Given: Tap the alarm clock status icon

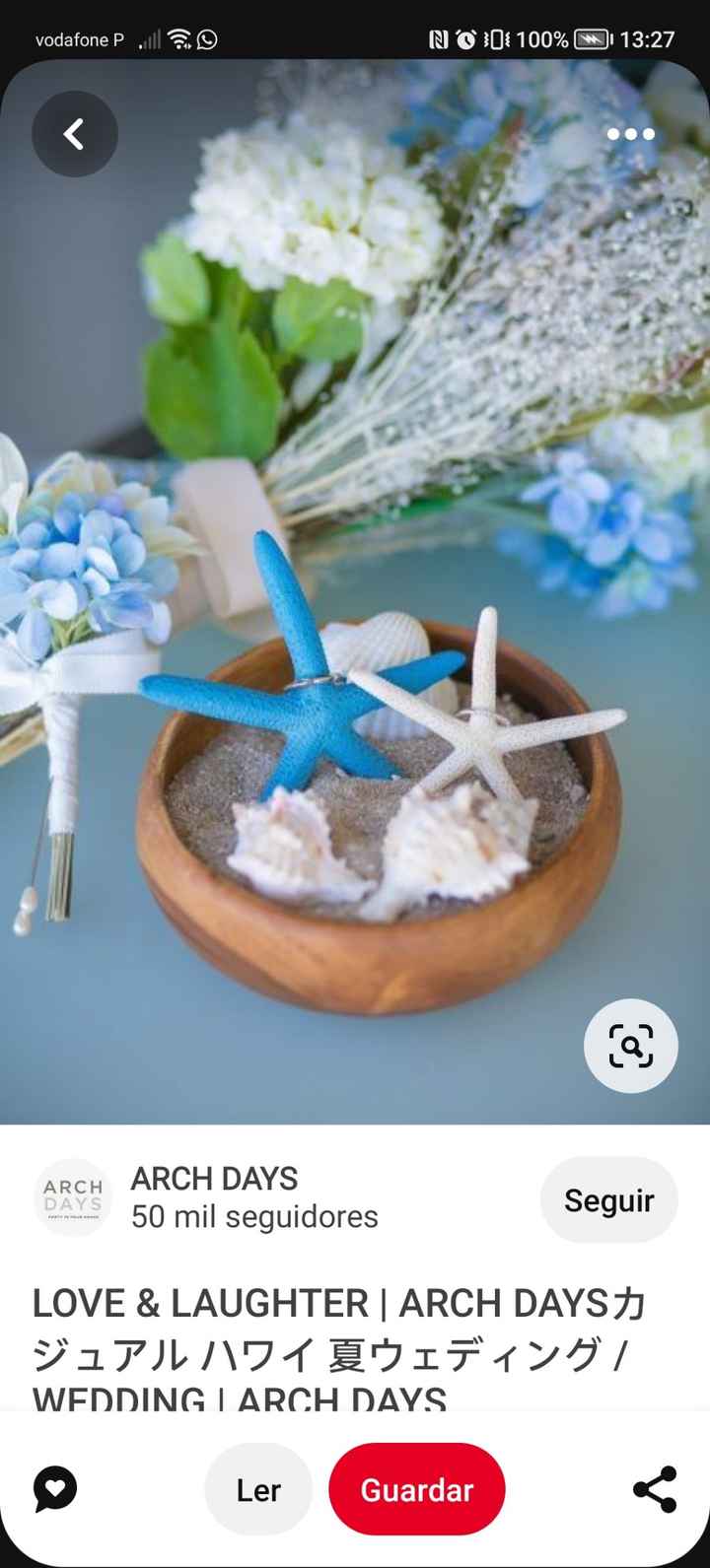Looking at the screenshot, I should click(463, 39).
